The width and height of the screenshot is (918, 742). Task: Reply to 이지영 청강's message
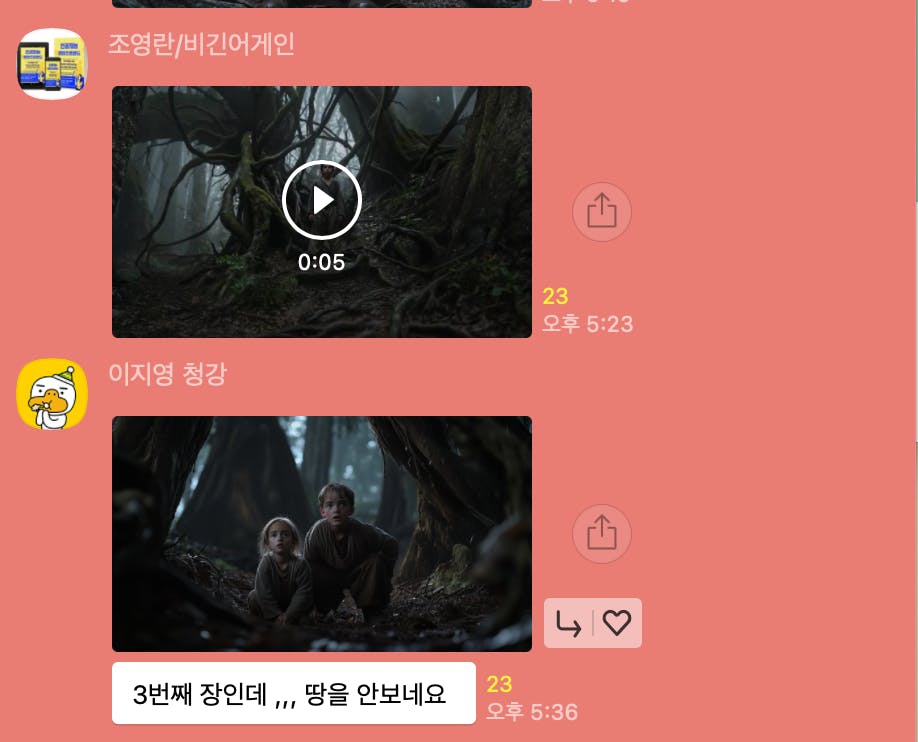[569, 624]
